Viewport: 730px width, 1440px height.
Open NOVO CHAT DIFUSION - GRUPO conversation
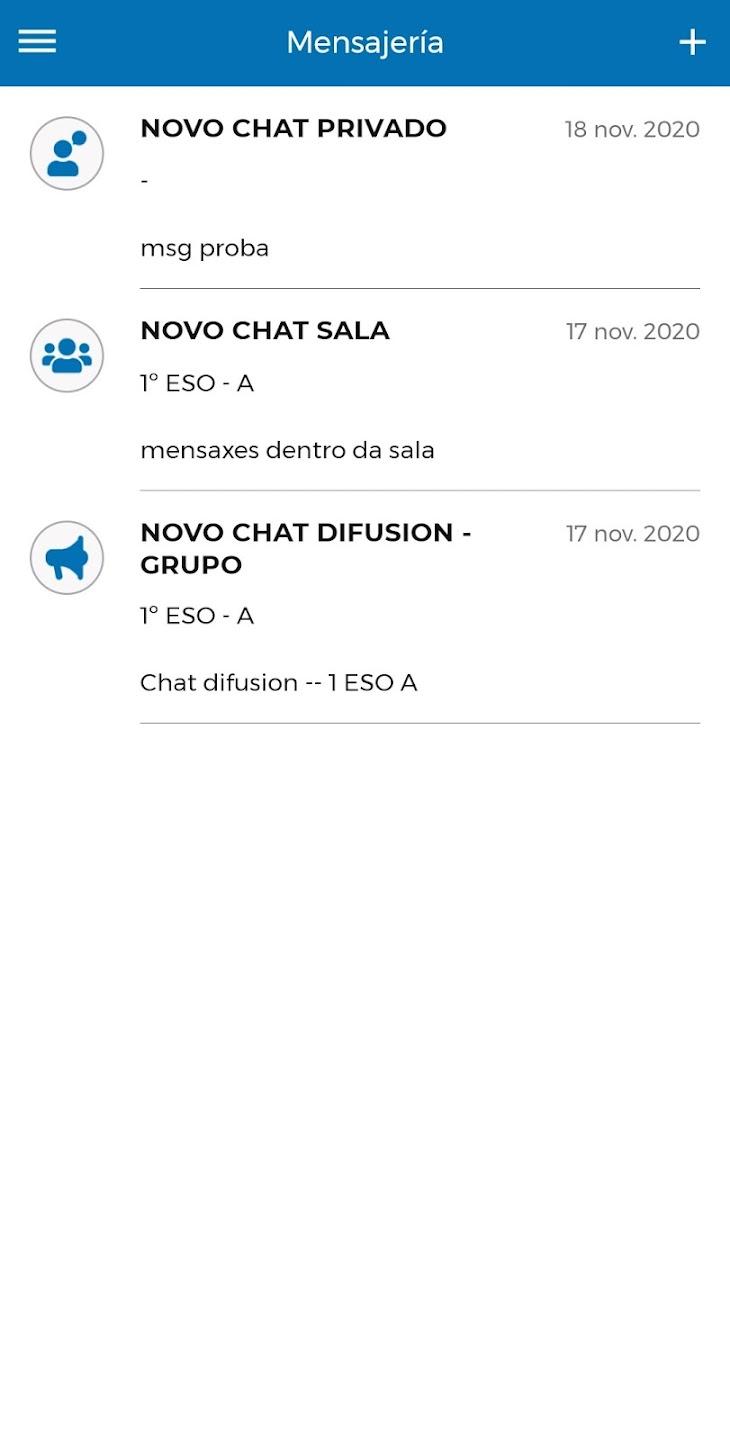coord(305,548)
